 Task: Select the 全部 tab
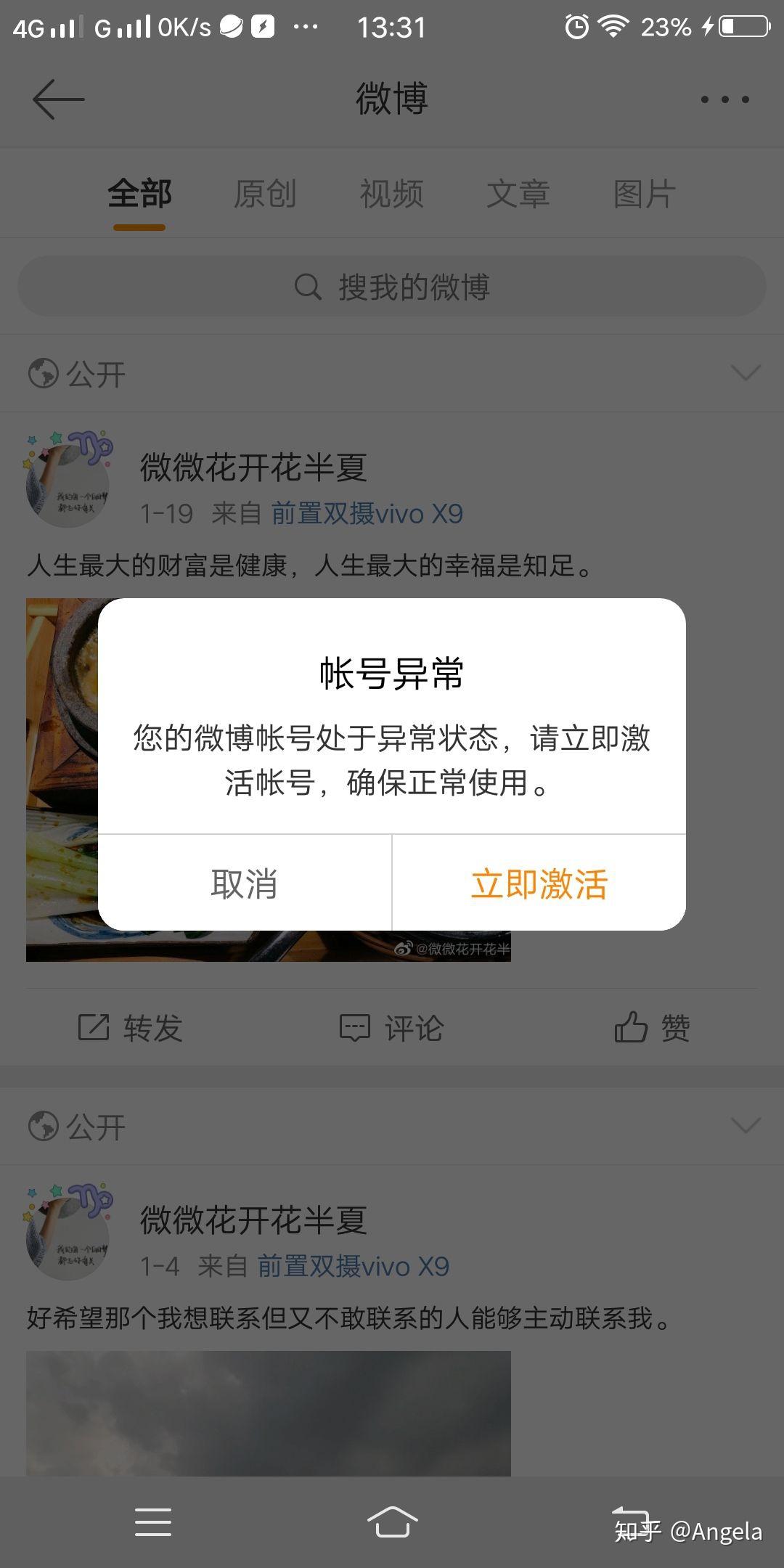click(x=139, y=194)
